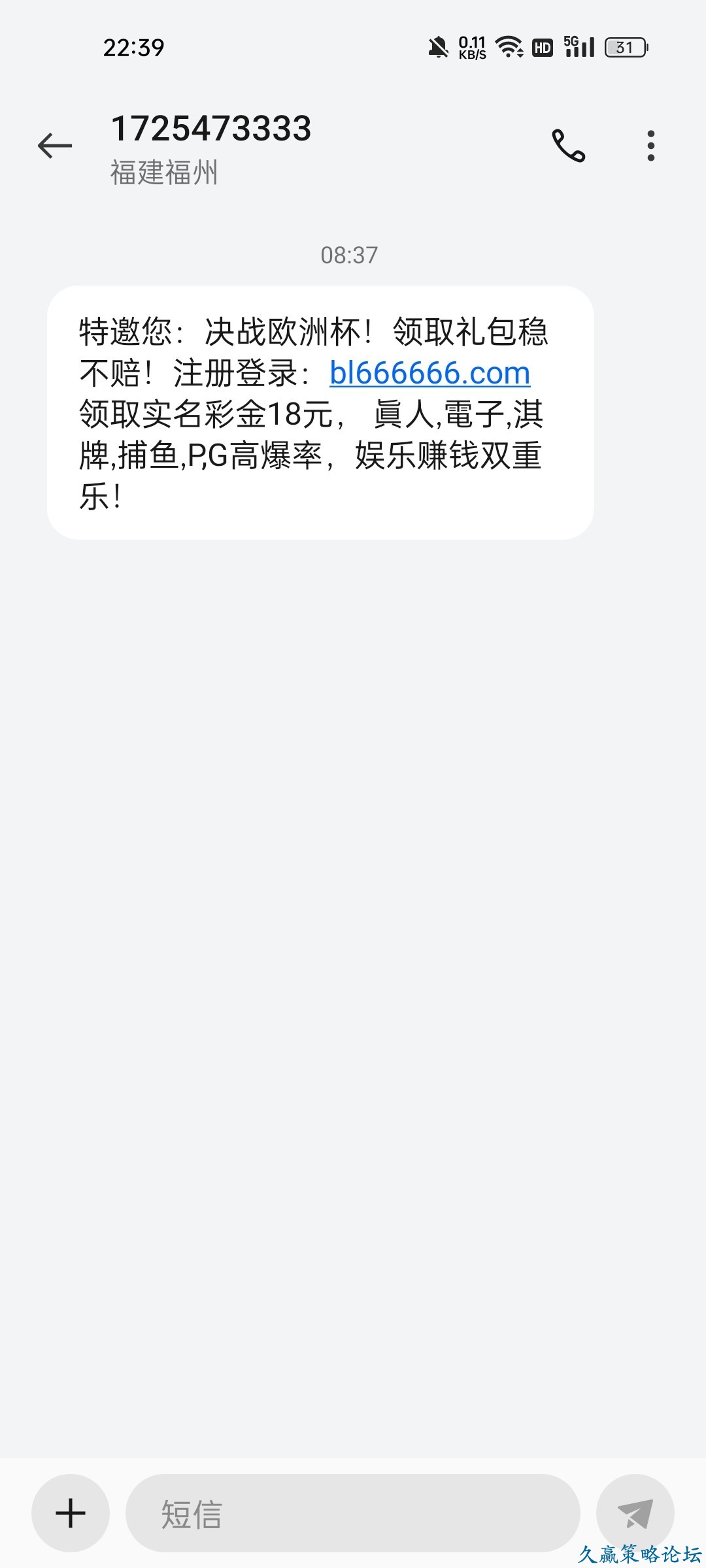Image resolution: width=706 pixels, height=1568 pixels.
Task: Tap the plus attachment button
Action: pyautogui.click(x=71, y=1512)
